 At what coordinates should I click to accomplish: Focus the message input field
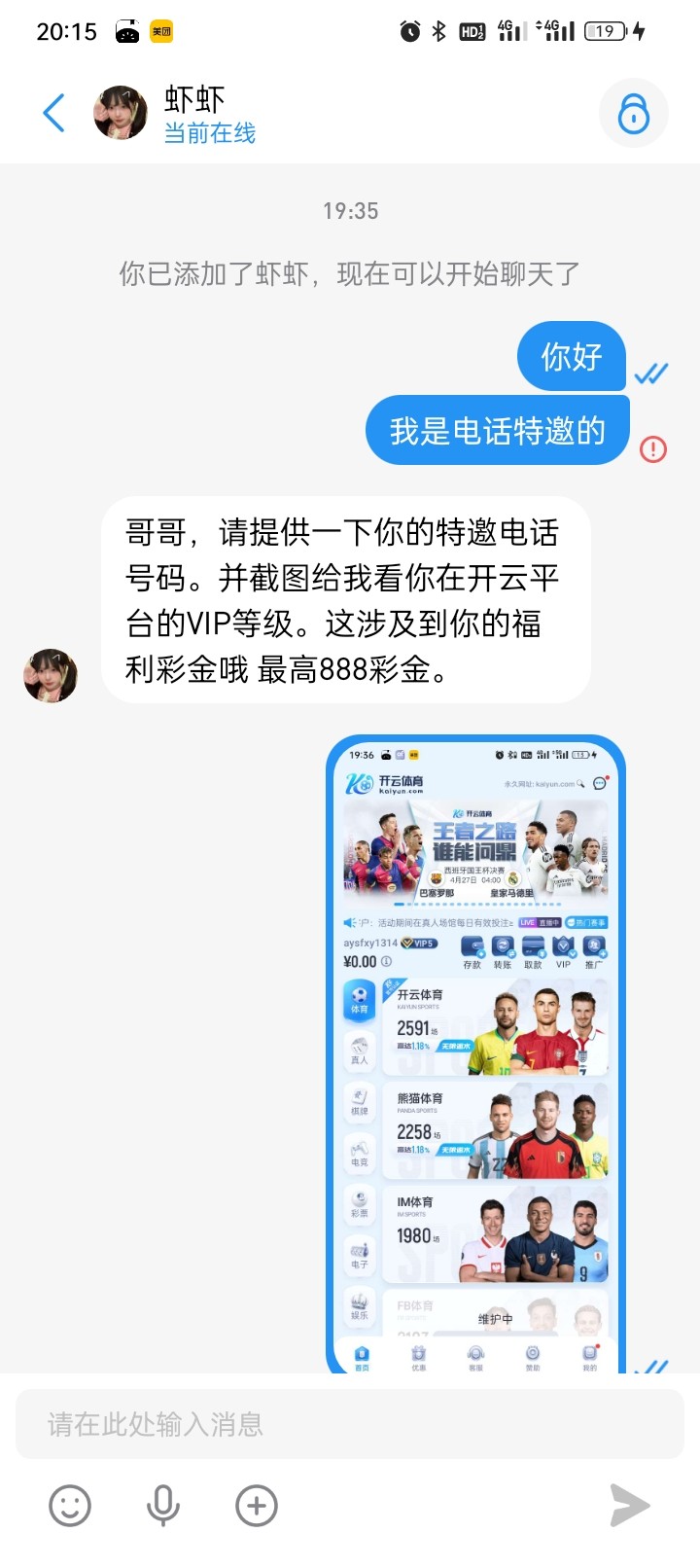pos(350,1424)
